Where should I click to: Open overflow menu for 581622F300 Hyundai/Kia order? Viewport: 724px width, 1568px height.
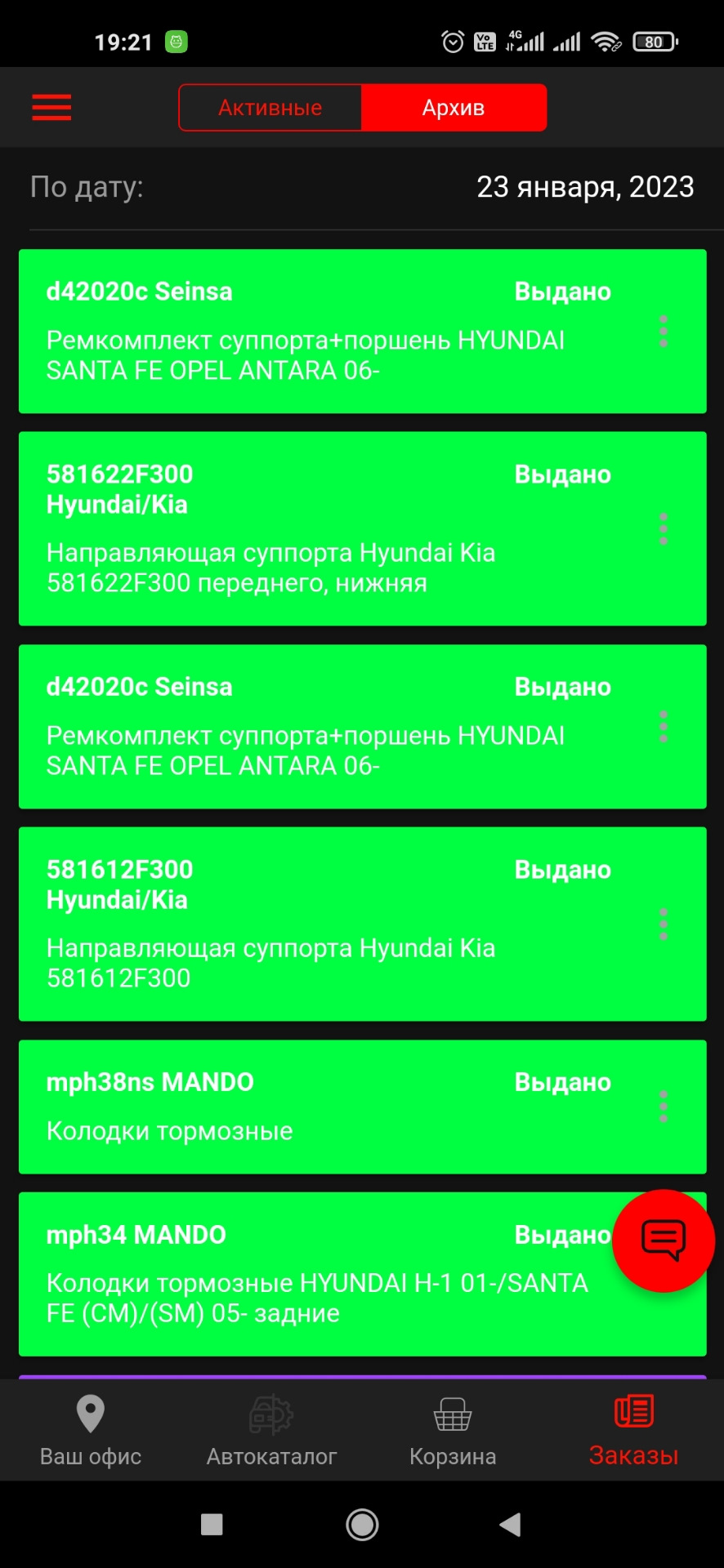664,529
